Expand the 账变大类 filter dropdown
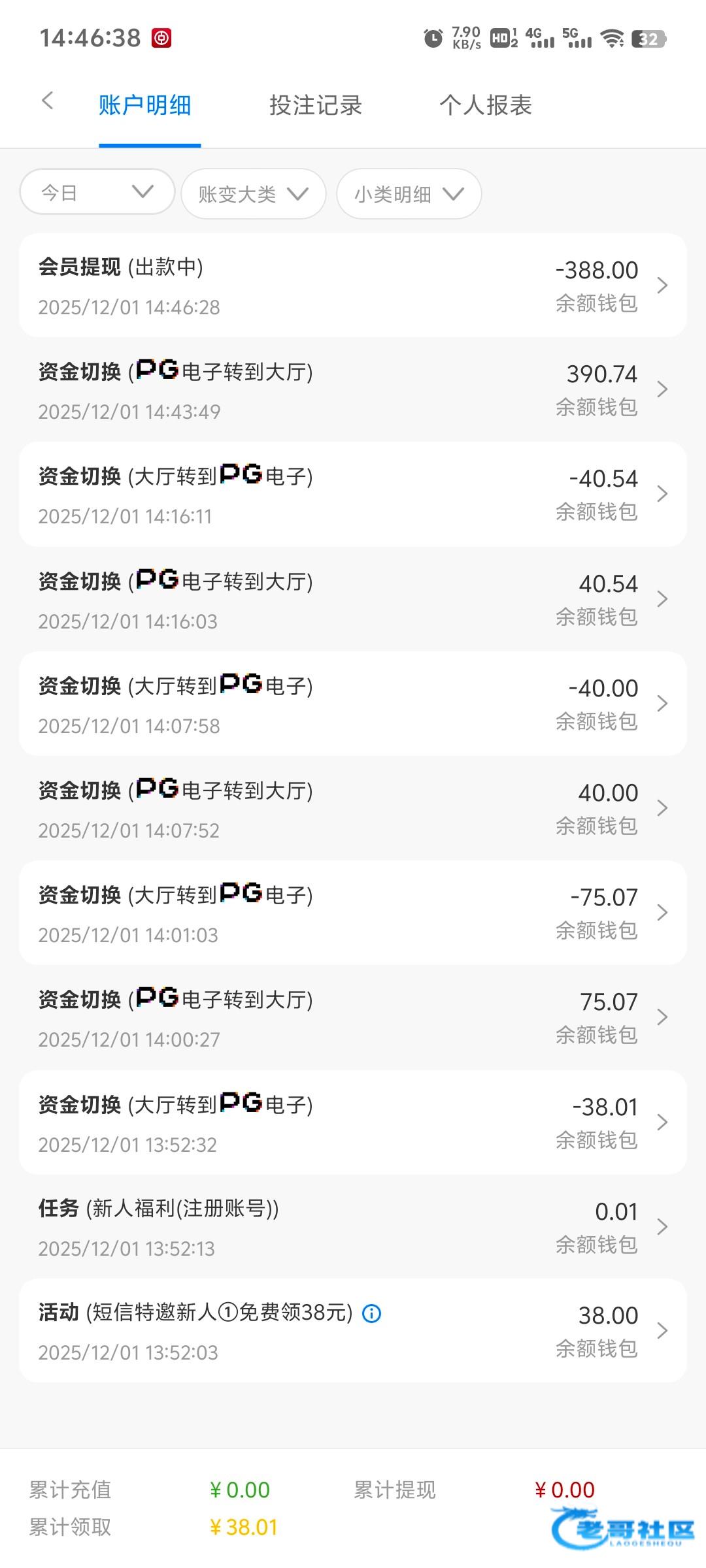706x1568 pixels. pos(253,194)
